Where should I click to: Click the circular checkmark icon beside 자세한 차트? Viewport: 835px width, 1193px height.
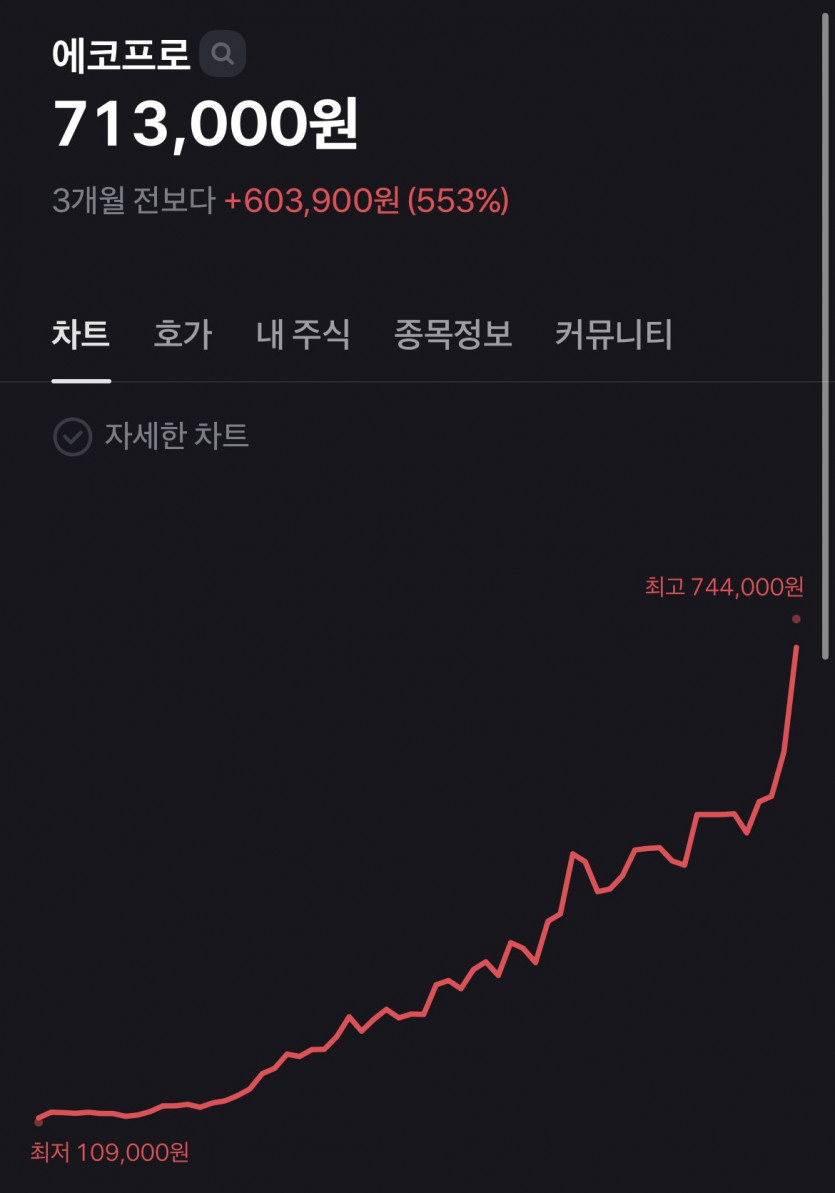pos(71,435)
